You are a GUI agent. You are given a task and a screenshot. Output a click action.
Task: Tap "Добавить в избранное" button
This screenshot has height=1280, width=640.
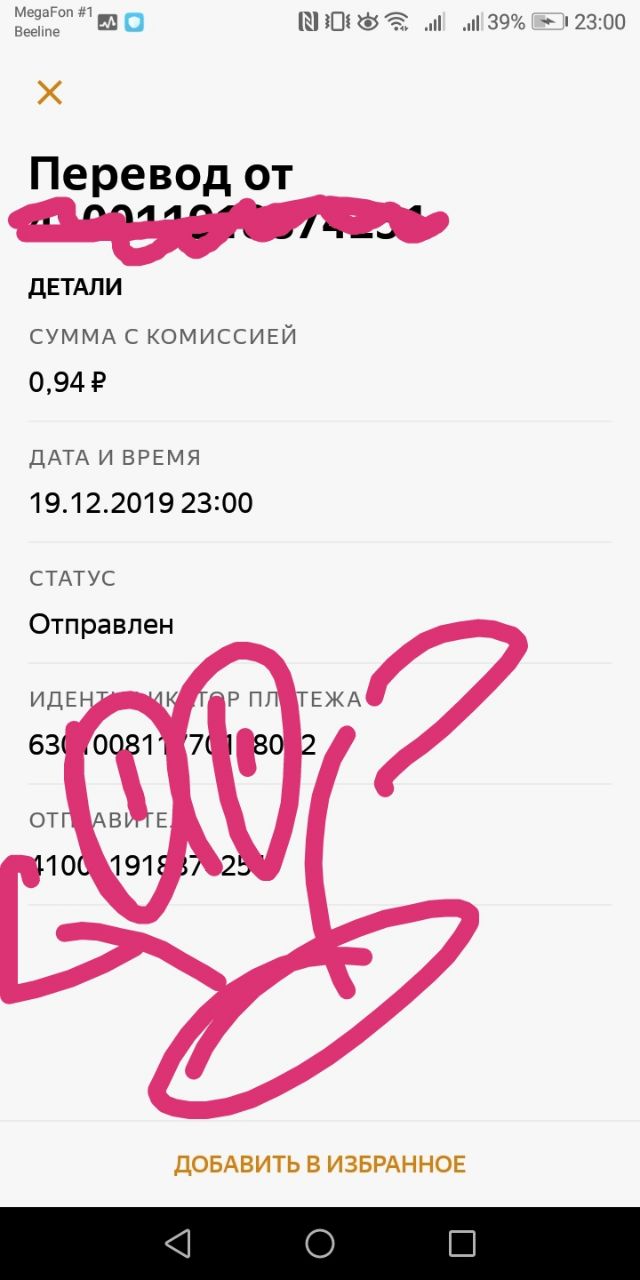(x=320, y=1164)
